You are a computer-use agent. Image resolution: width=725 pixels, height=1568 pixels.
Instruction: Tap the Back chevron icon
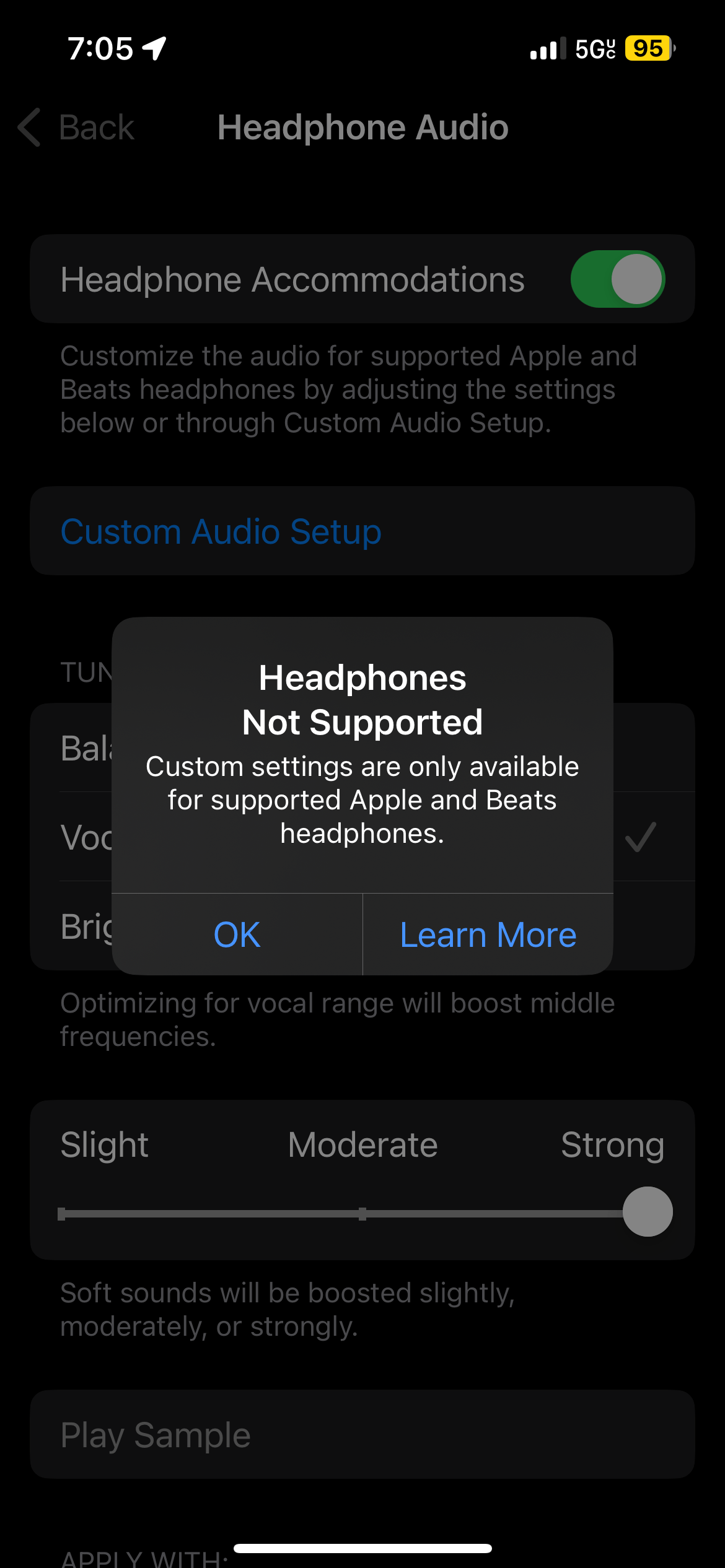coord(29,128)
